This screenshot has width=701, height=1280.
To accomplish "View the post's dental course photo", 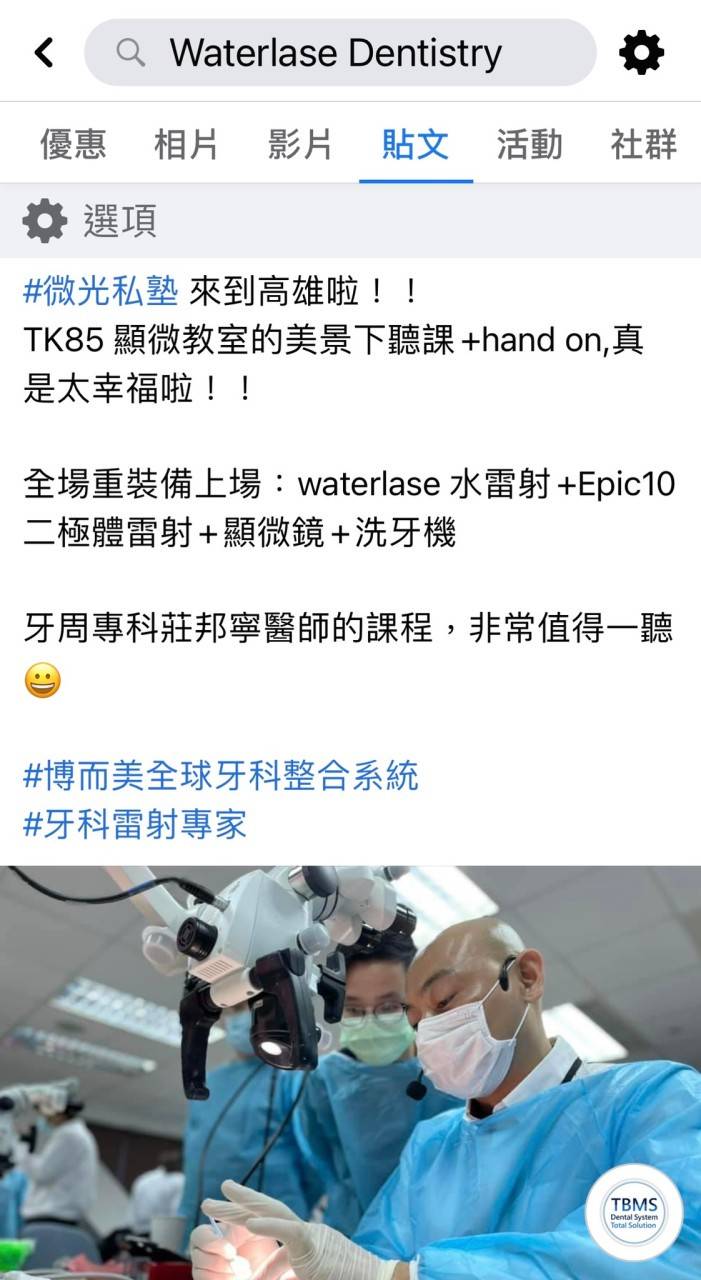I will [350, 1070].
